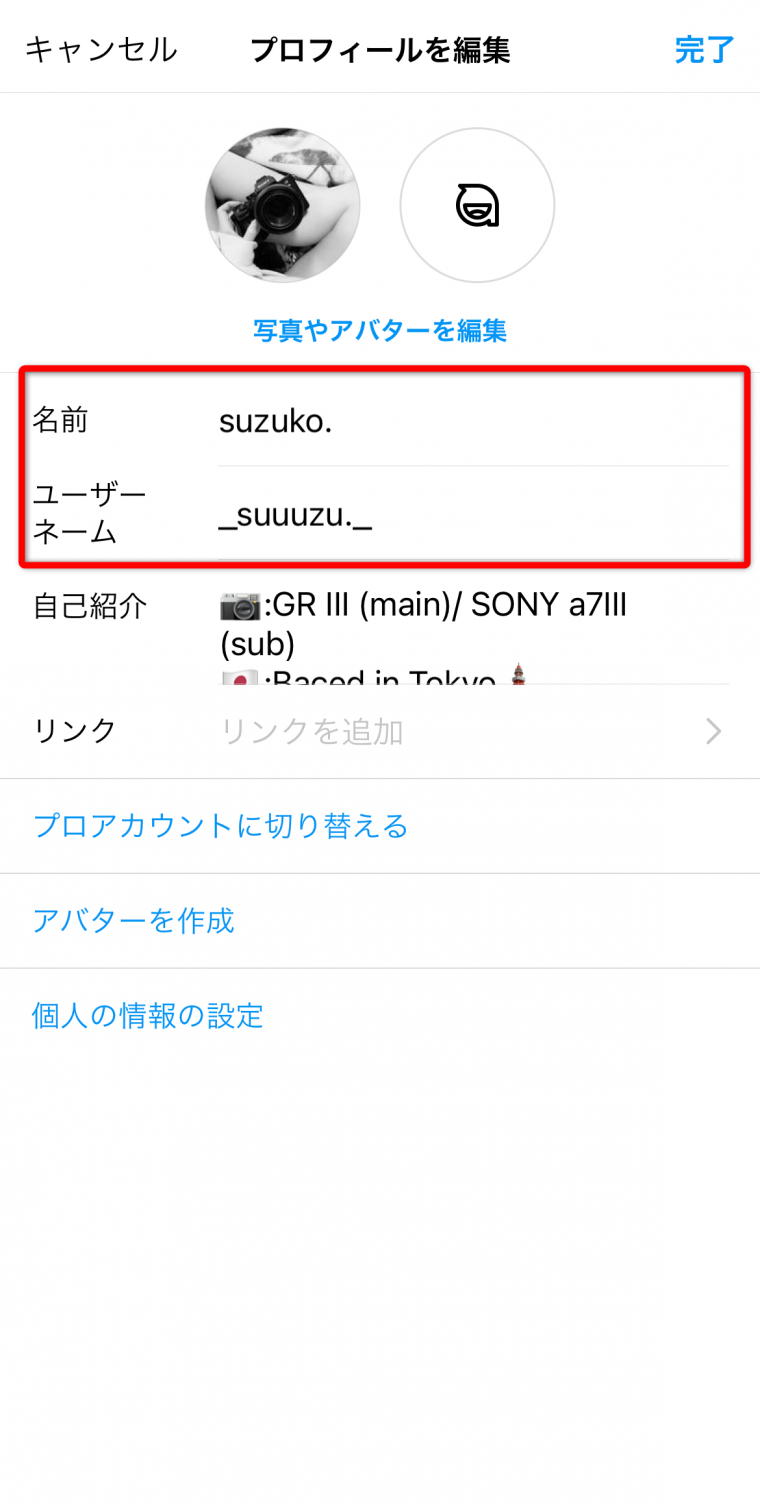
Task: Open the link settings via right chevron
Action: click(x=712, y=730)
